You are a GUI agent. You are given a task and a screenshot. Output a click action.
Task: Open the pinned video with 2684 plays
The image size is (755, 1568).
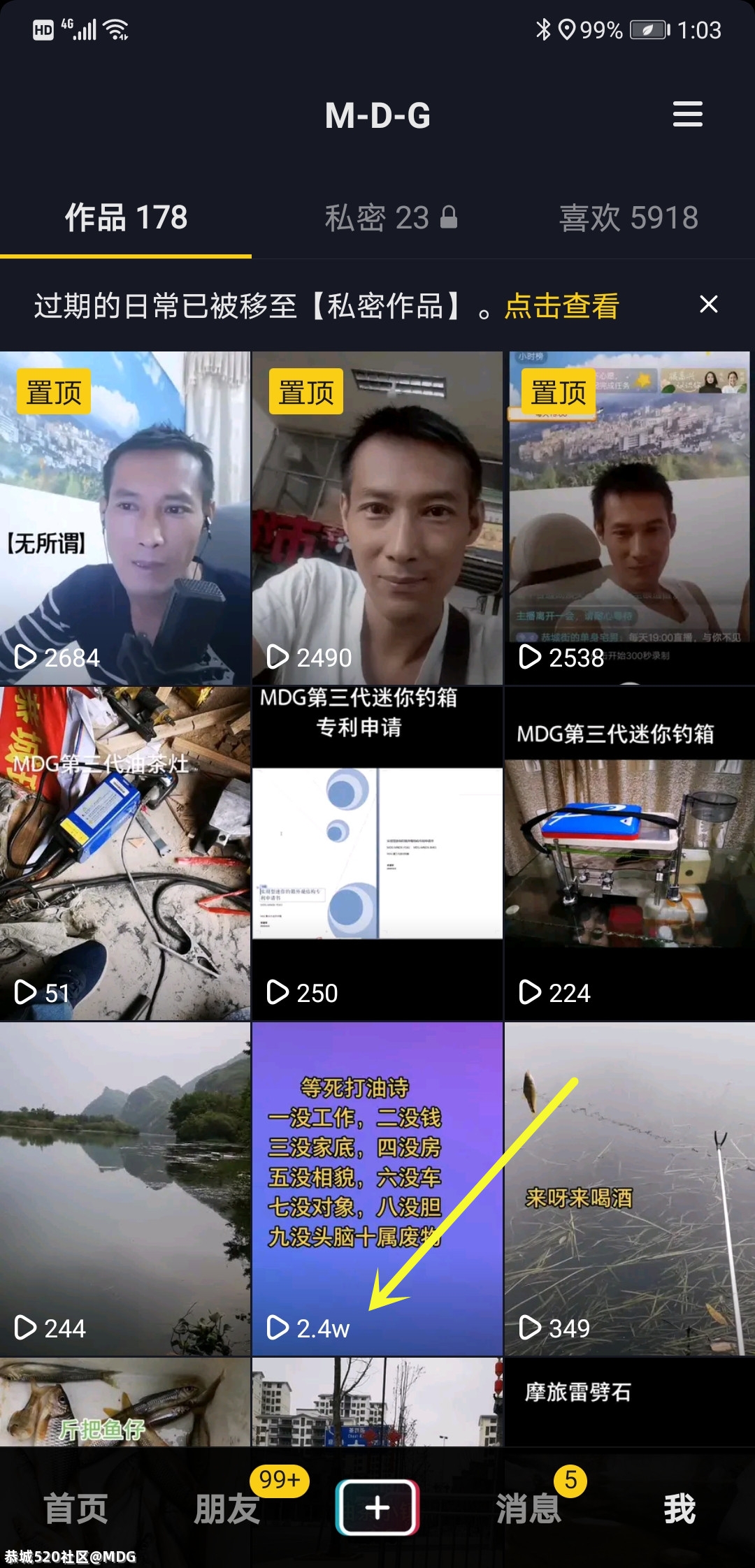pos(125,517)
